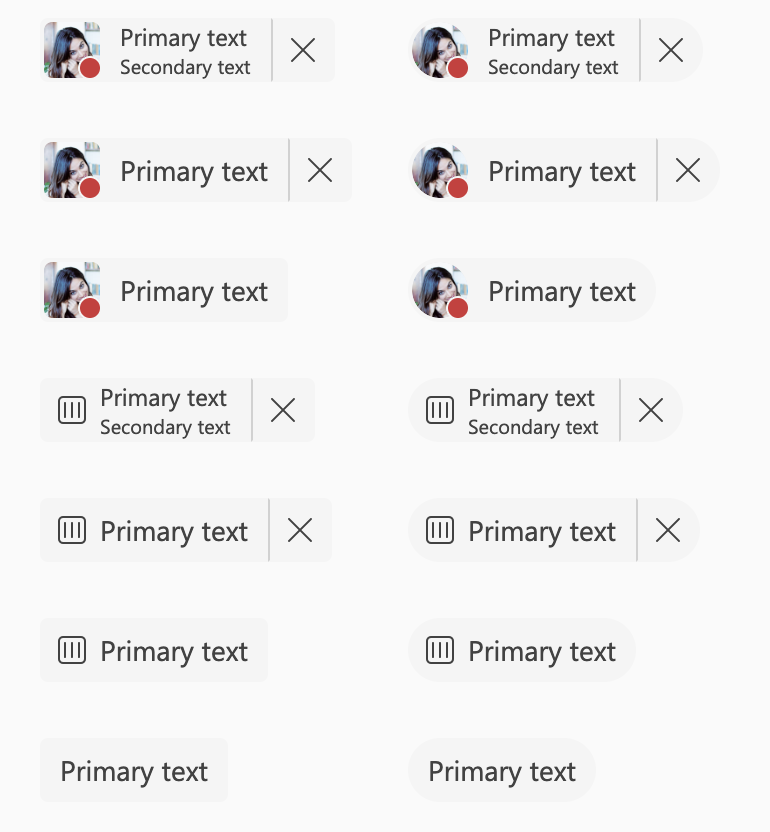Select the square avatar tag without a dismiss button
Image resolution: width=770 pixels, height=832 pixels.
coord(164,290)
